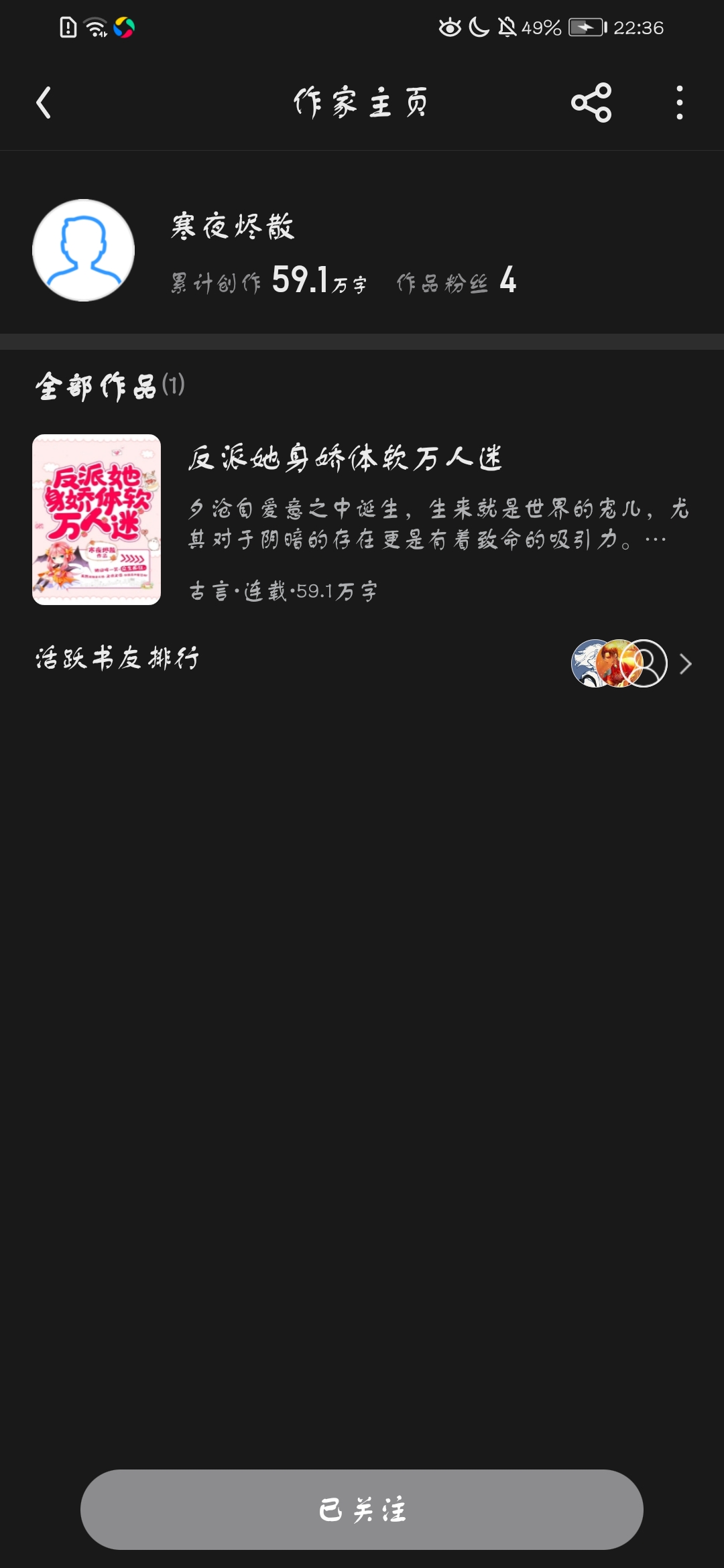
Task: Go back from the author homepage
Action: (44, 103)
